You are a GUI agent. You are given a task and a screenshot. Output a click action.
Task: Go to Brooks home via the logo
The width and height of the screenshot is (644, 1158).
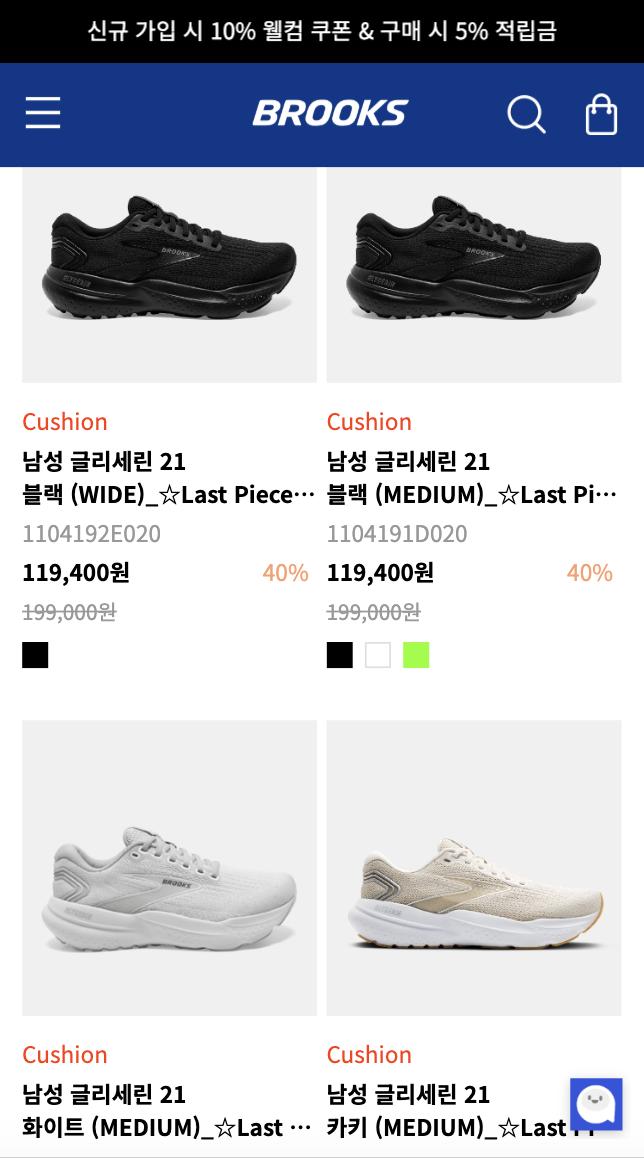click(x=330, y=113)
